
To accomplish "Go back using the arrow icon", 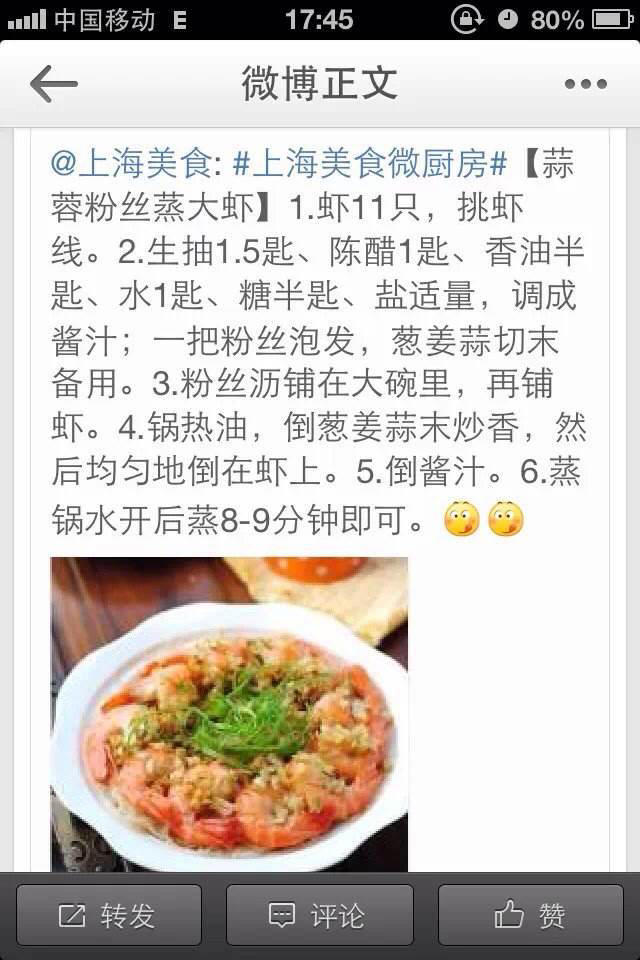I will coord(54,84).
